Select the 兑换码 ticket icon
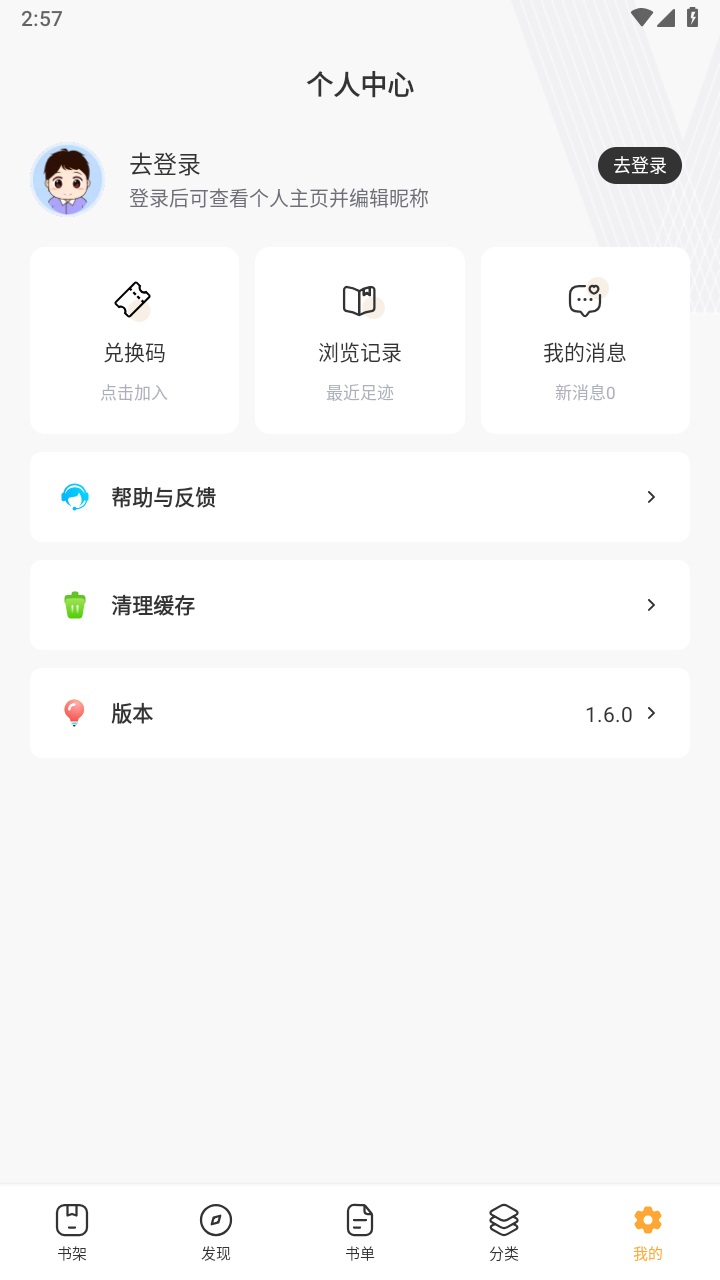The width and height of the screenshot is (720, 1280). tap(133, 299)
